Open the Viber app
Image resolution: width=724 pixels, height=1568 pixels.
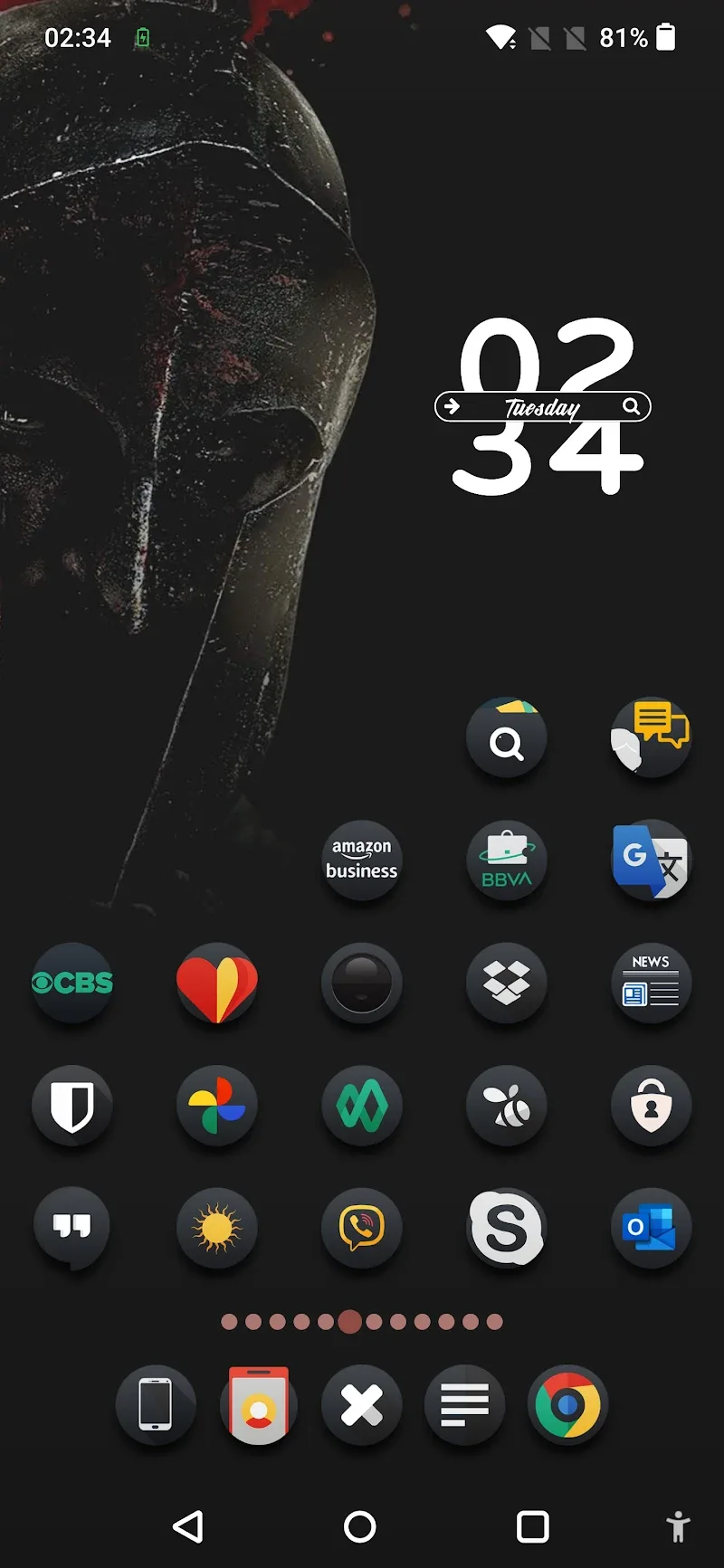click(x=361, y=1228)
